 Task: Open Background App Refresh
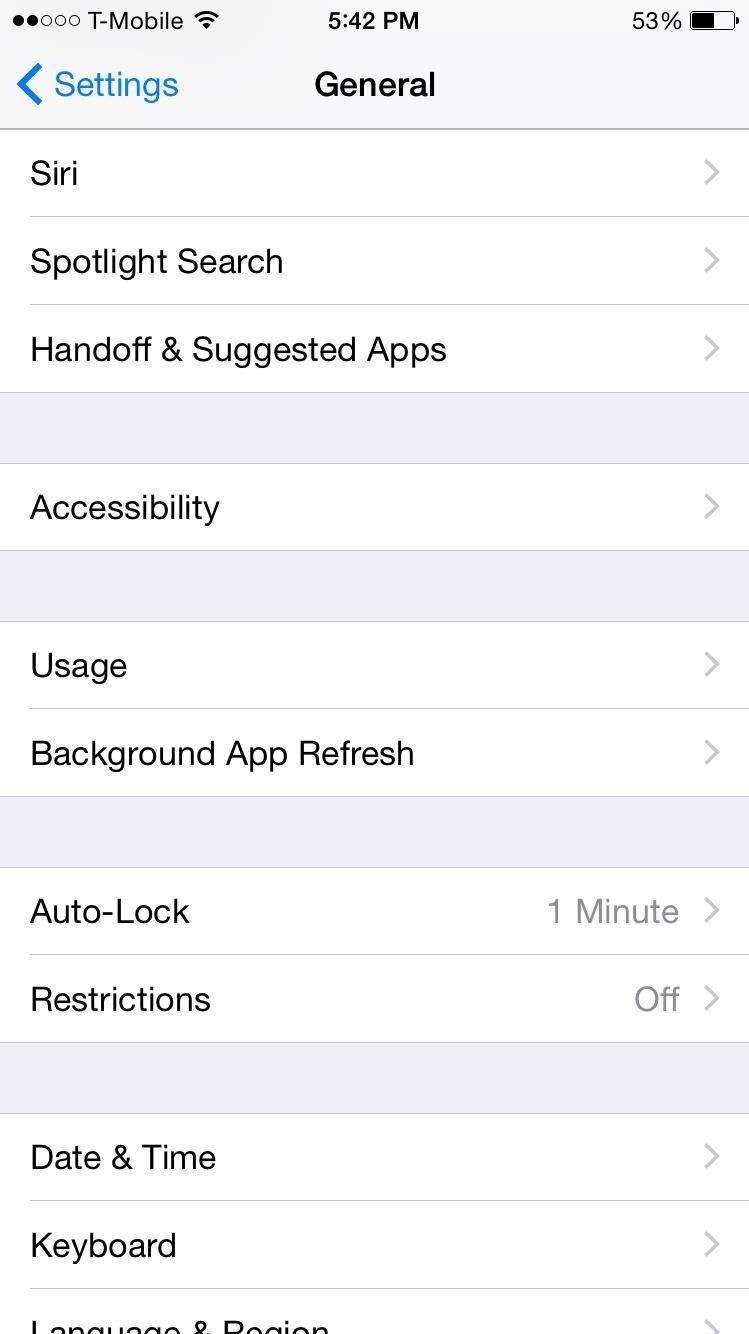tap(374, 753)
